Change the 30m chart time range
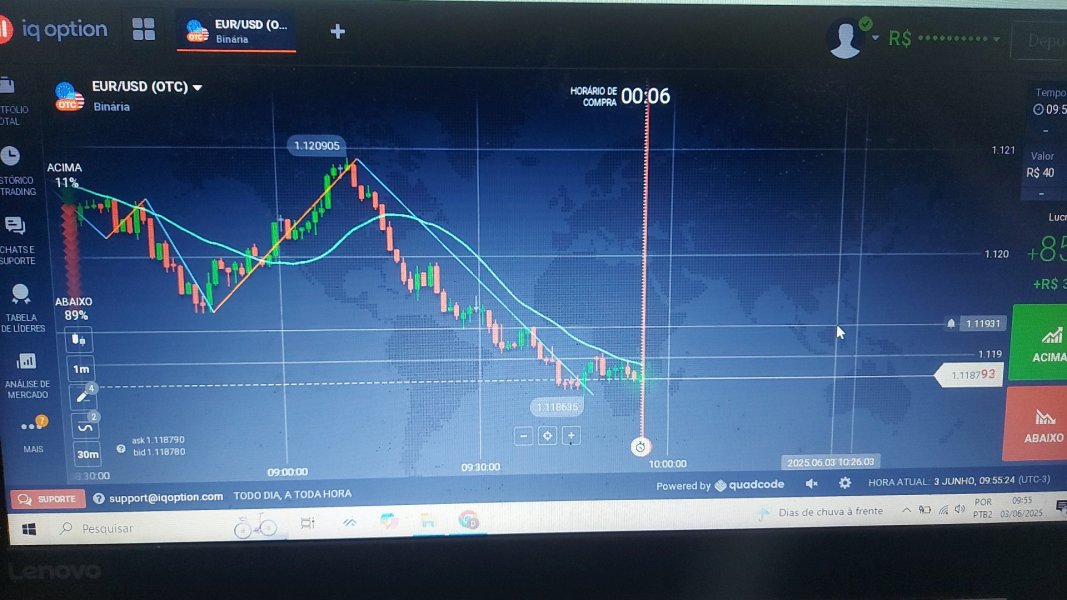This screenshot has width=1067, height=600. (87, 454)
